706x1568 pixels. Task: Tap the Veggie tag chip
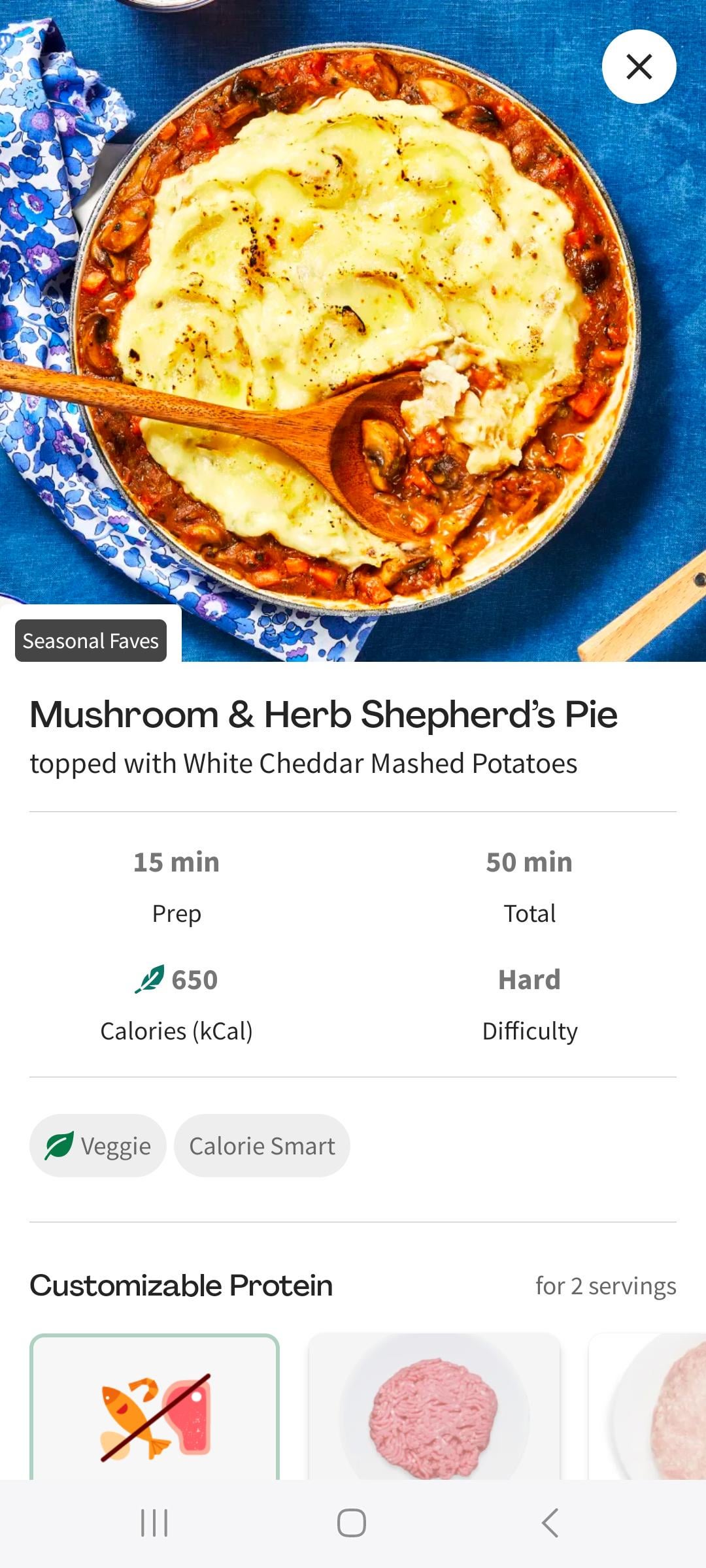pos(98,1146)
